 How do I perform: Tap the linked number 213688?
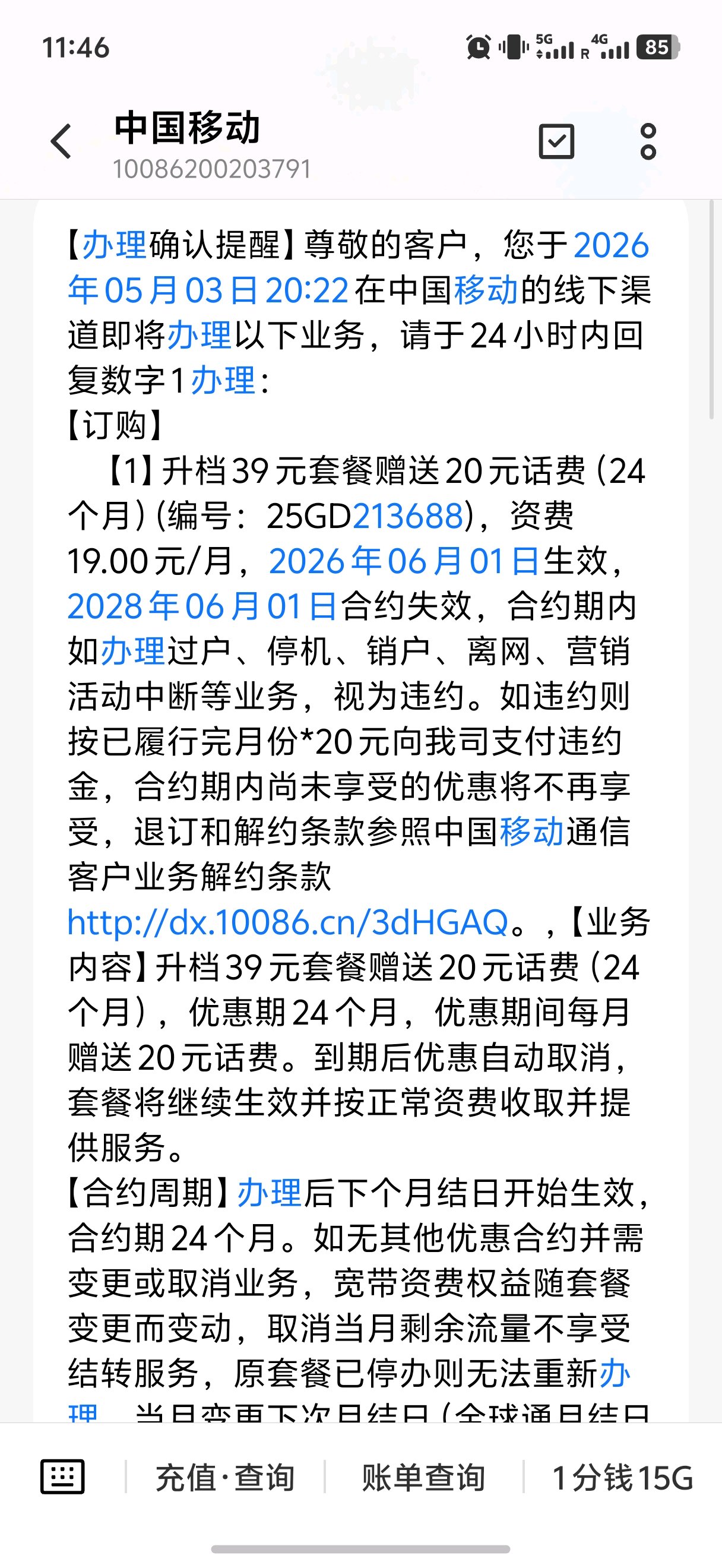tap(408, 516)
